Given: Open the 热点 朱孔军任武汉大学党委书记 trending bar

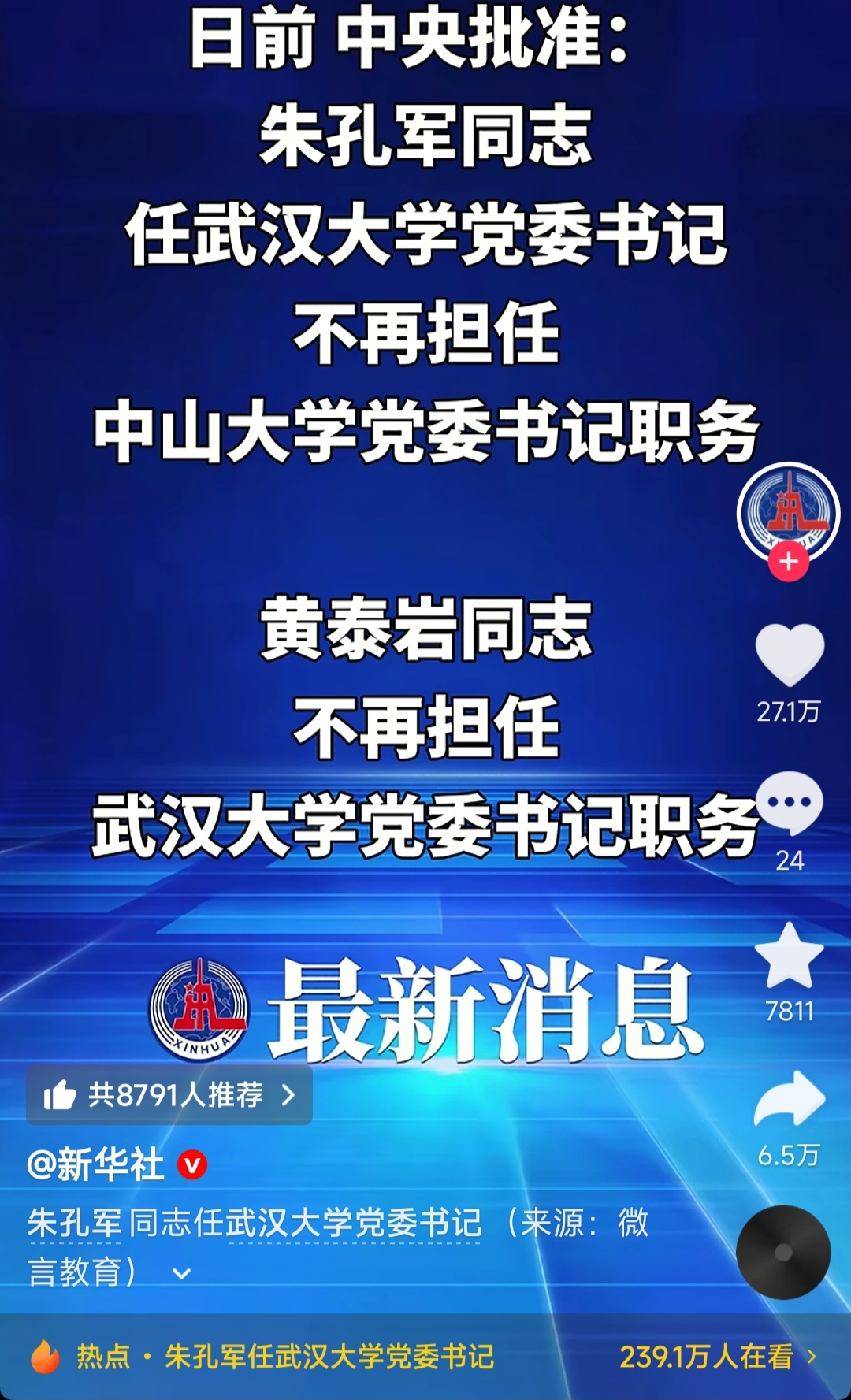Looking at the screenshot, I should click(425, 1357).
